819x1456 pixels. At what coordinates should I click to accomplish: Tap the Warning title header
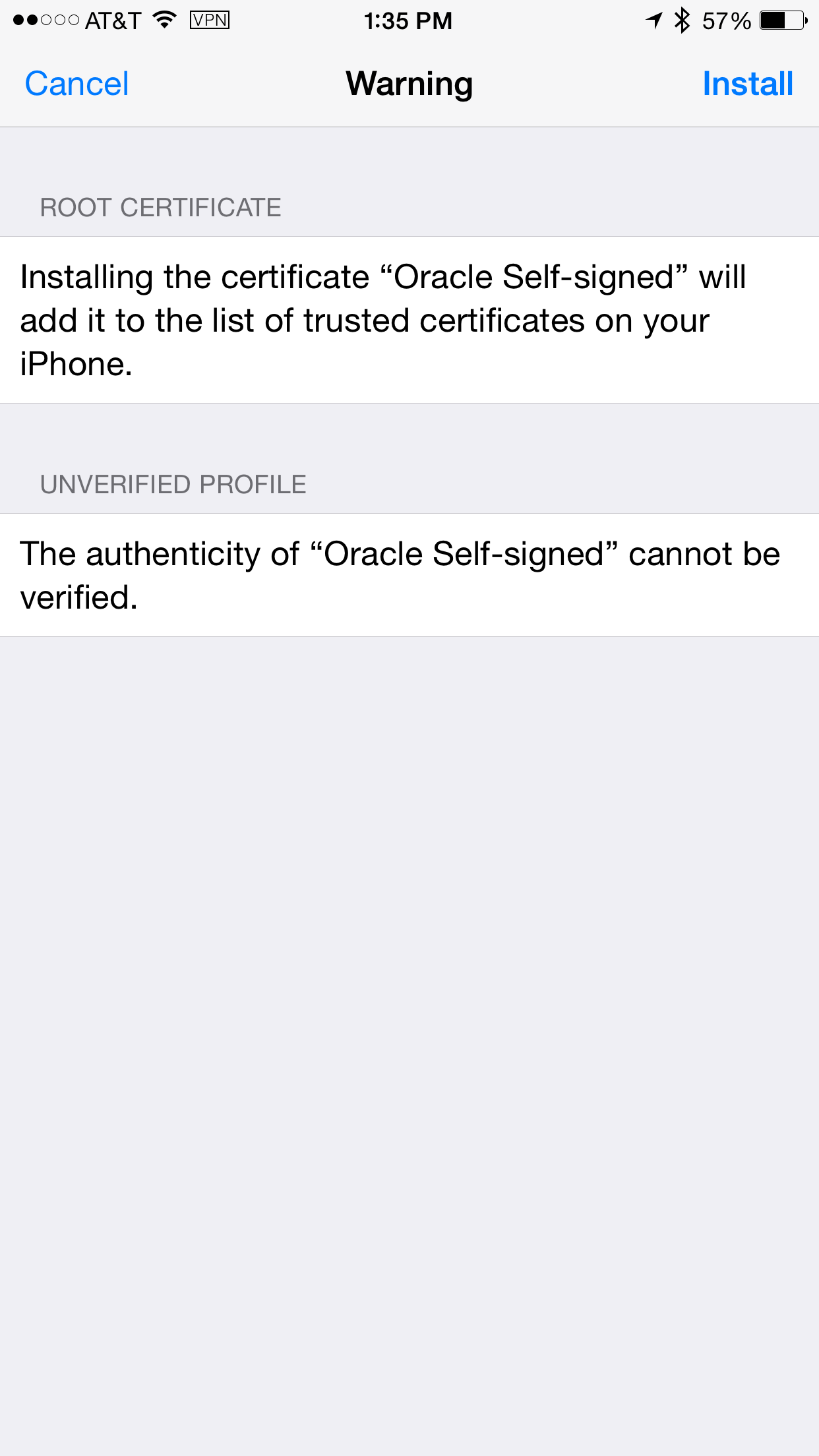409,84
